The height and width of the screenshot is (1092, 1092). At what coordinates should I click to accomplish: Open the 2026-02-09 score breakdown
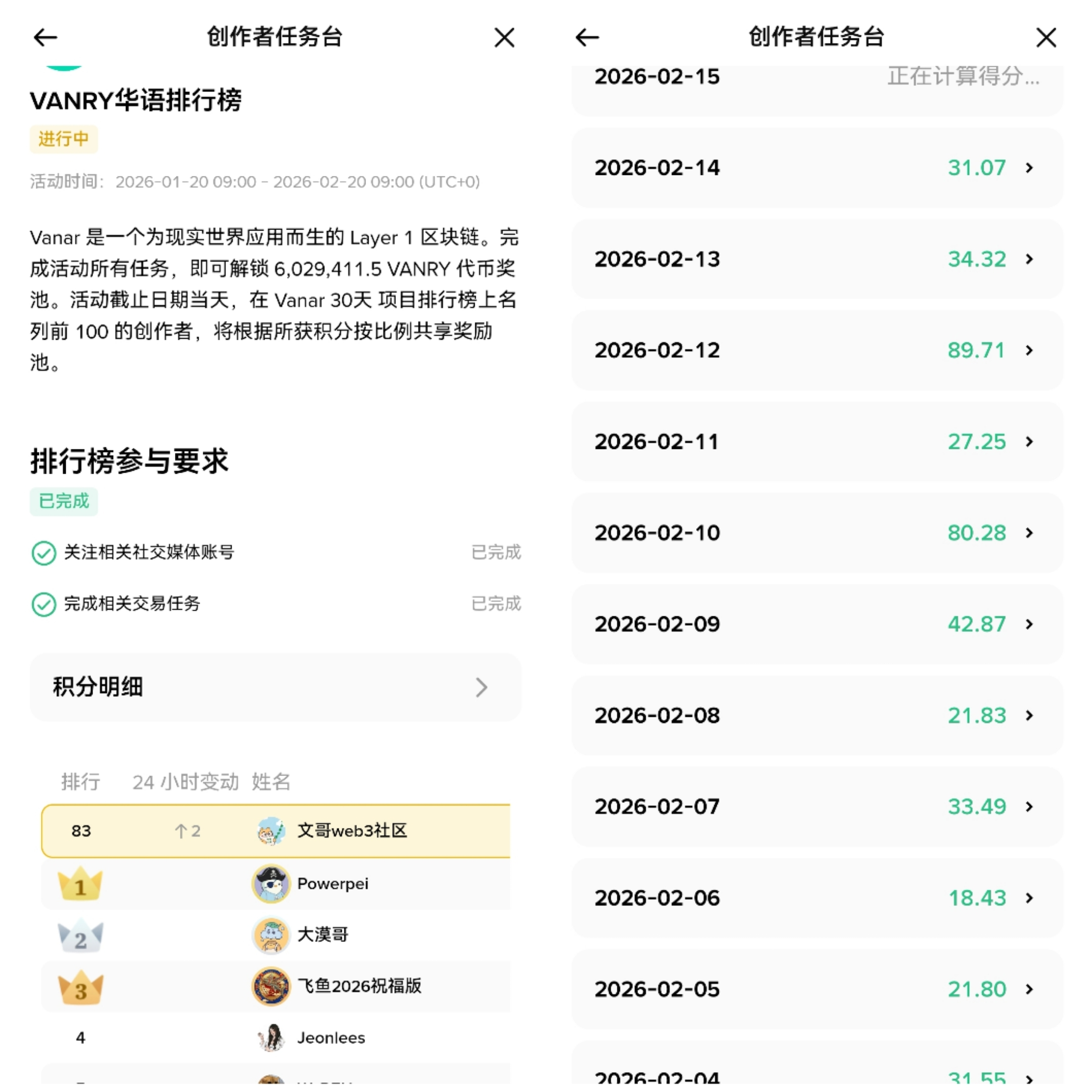point(817,624)
